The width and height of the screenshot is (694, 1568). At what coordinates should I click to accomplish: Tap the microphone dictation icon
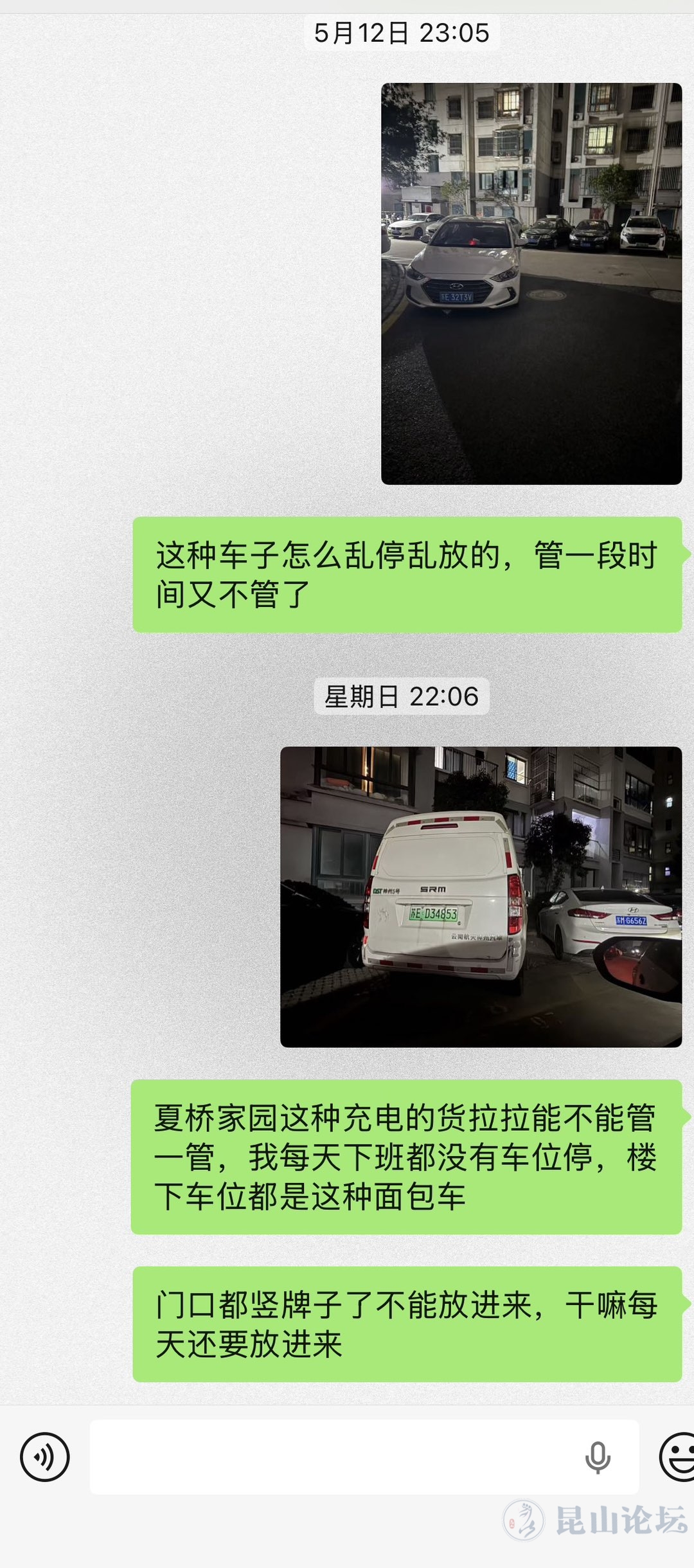(597, 1457)
